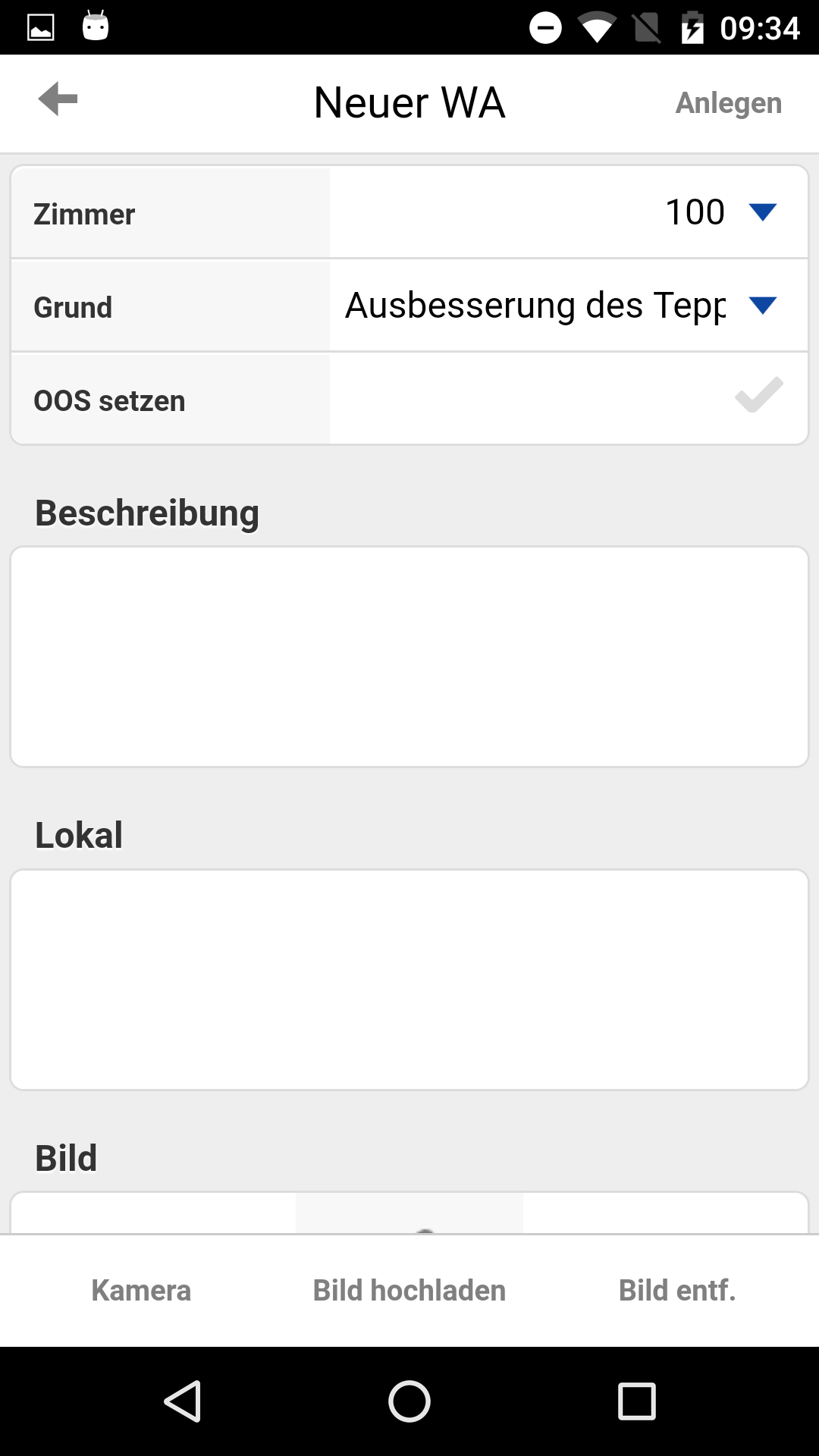Image resolution: width=819 pixels, height=1456 pixels.
Task: Tap the system home button
Action: tap(409, 1401)
